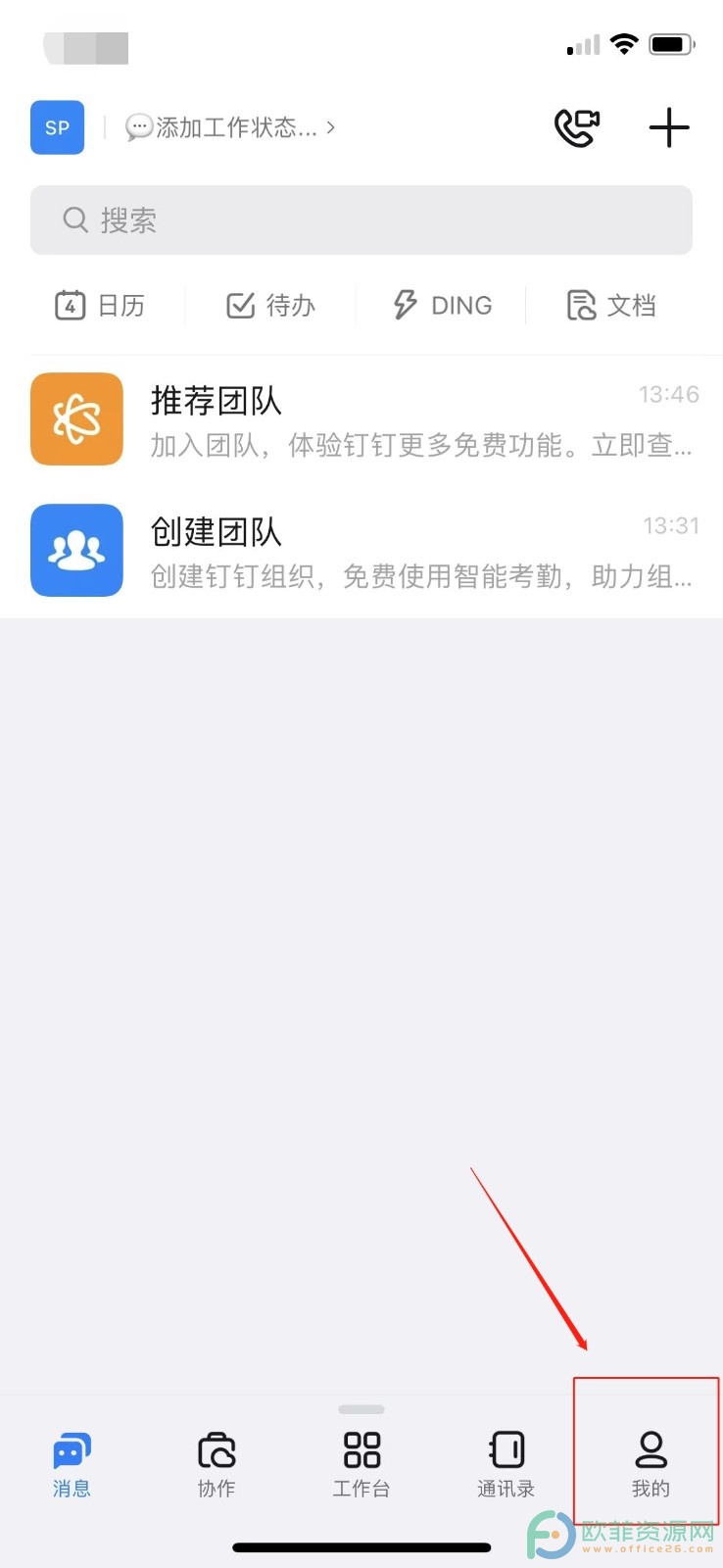
Task: Switch to the 协作 tab
Action: click(x=217, y=1465)
